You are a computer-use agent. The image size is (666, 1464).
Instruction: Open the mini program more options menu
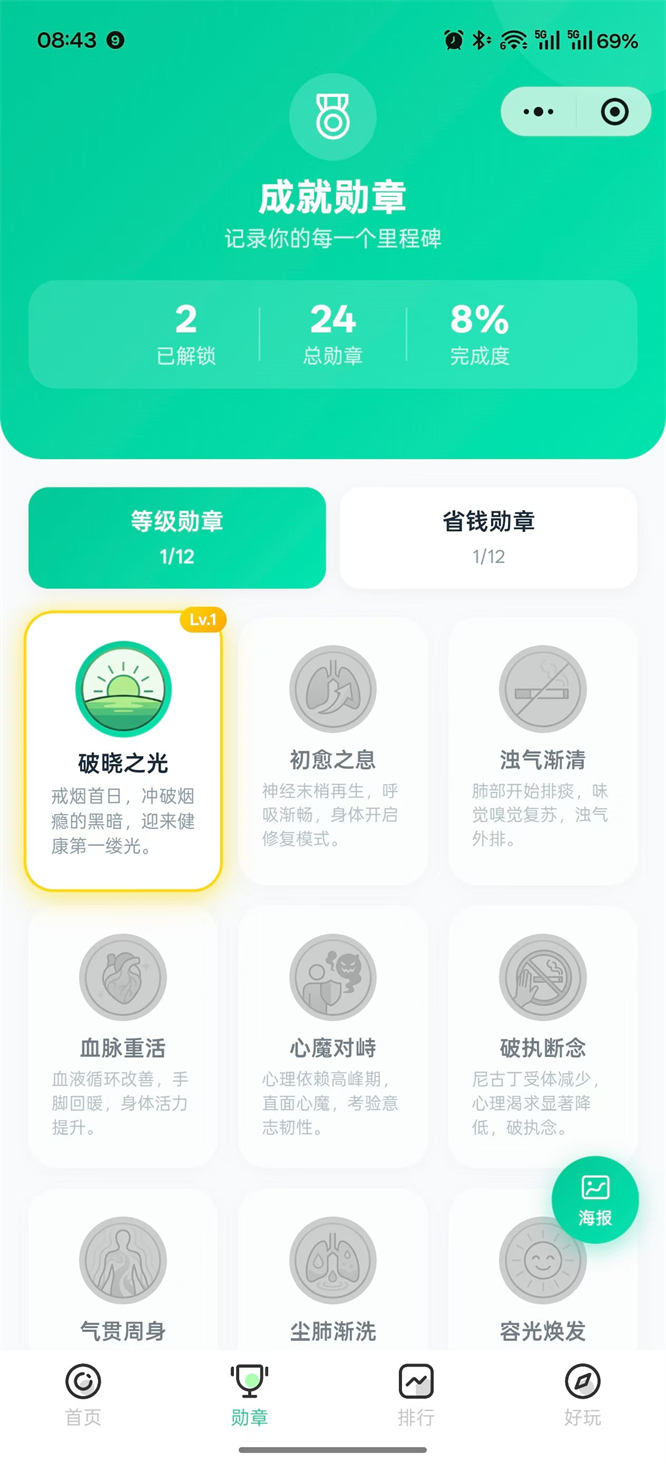point(538,112)
